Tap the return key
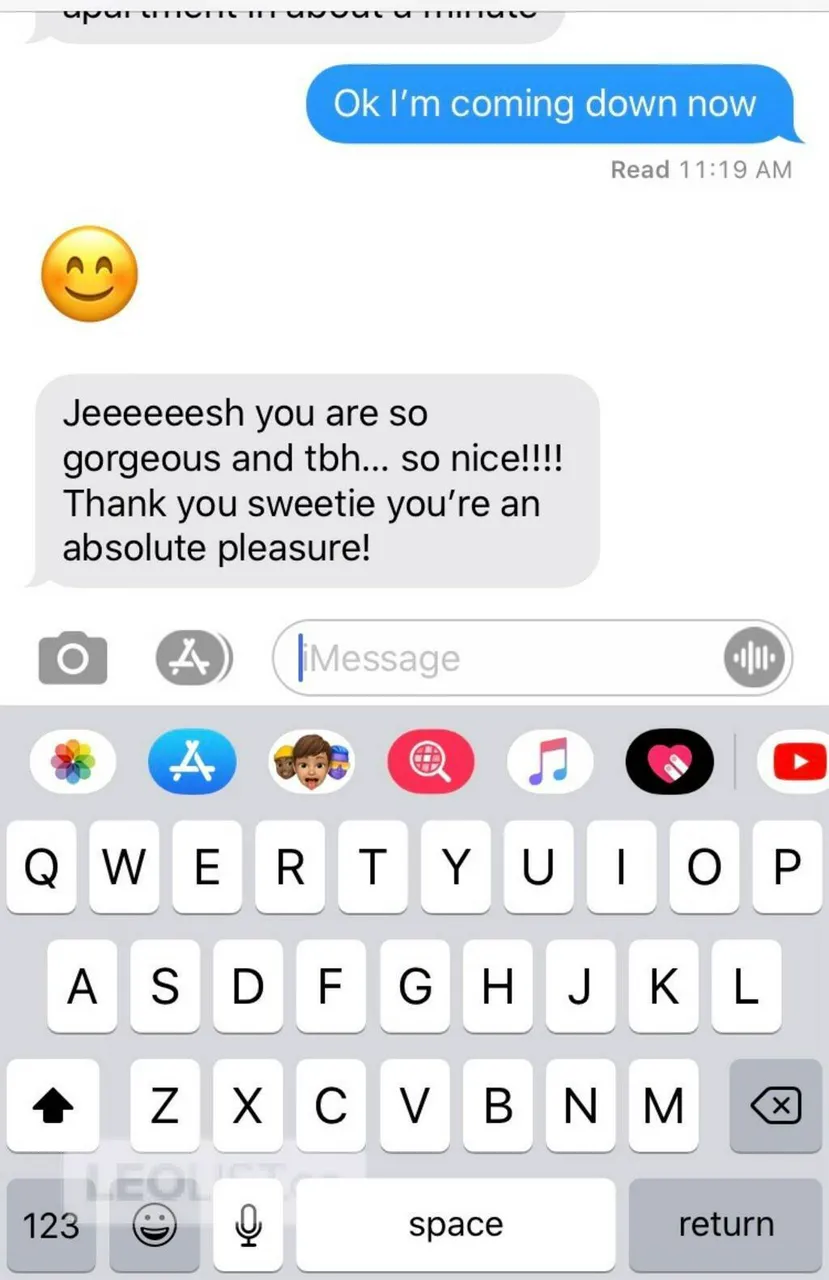The image size is (829, 1280). coord(725,1225)
